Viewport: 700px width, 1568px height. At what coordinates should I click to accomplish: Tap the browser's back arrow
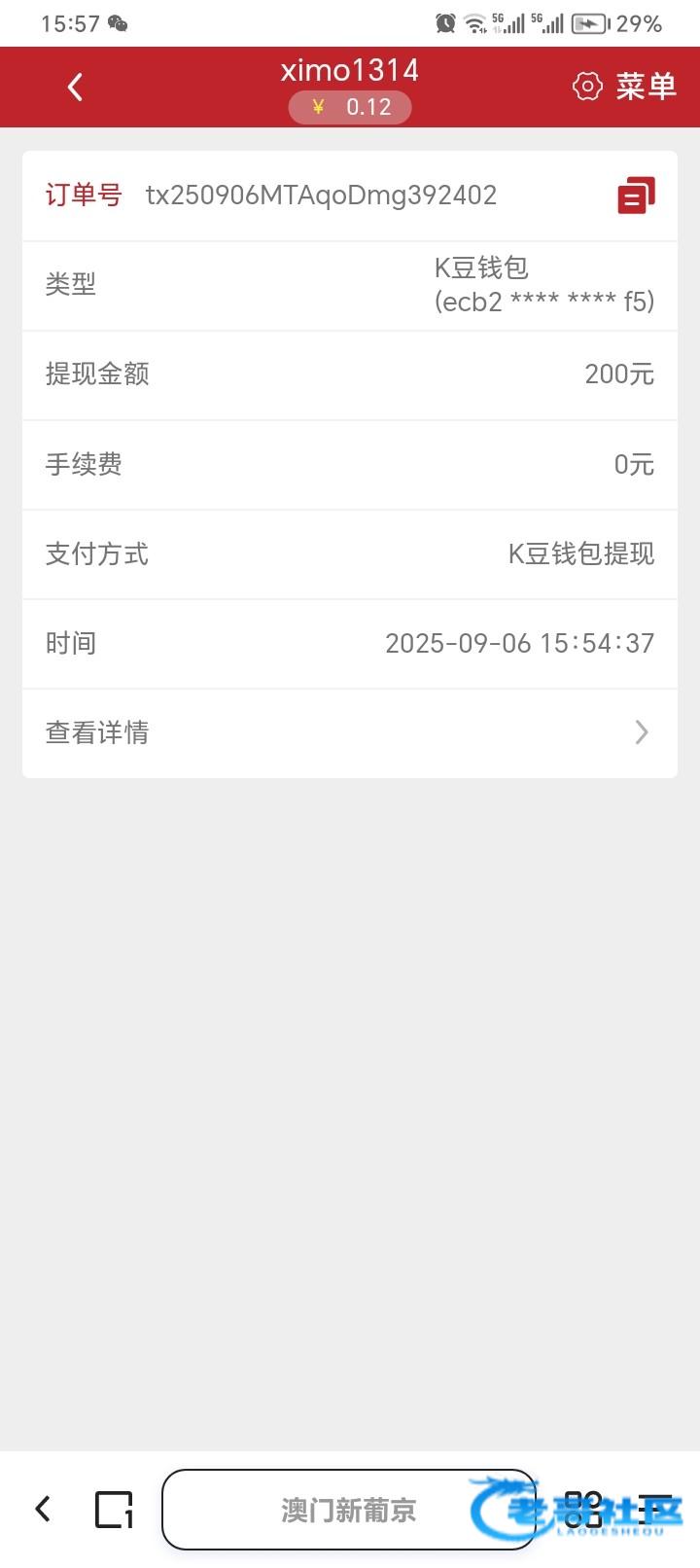click(43, 1509)
